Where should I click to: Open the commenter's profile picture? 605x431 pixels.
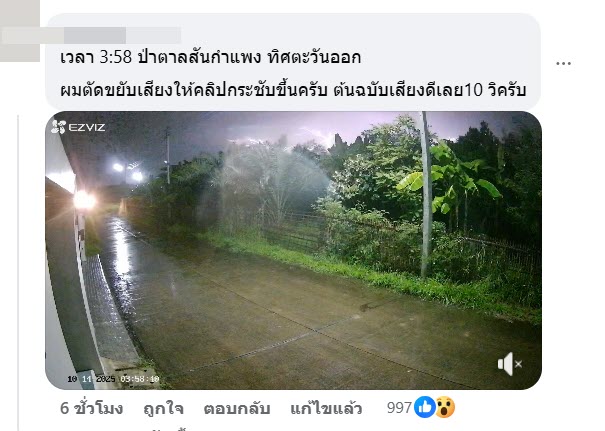(x=20, y=32)
